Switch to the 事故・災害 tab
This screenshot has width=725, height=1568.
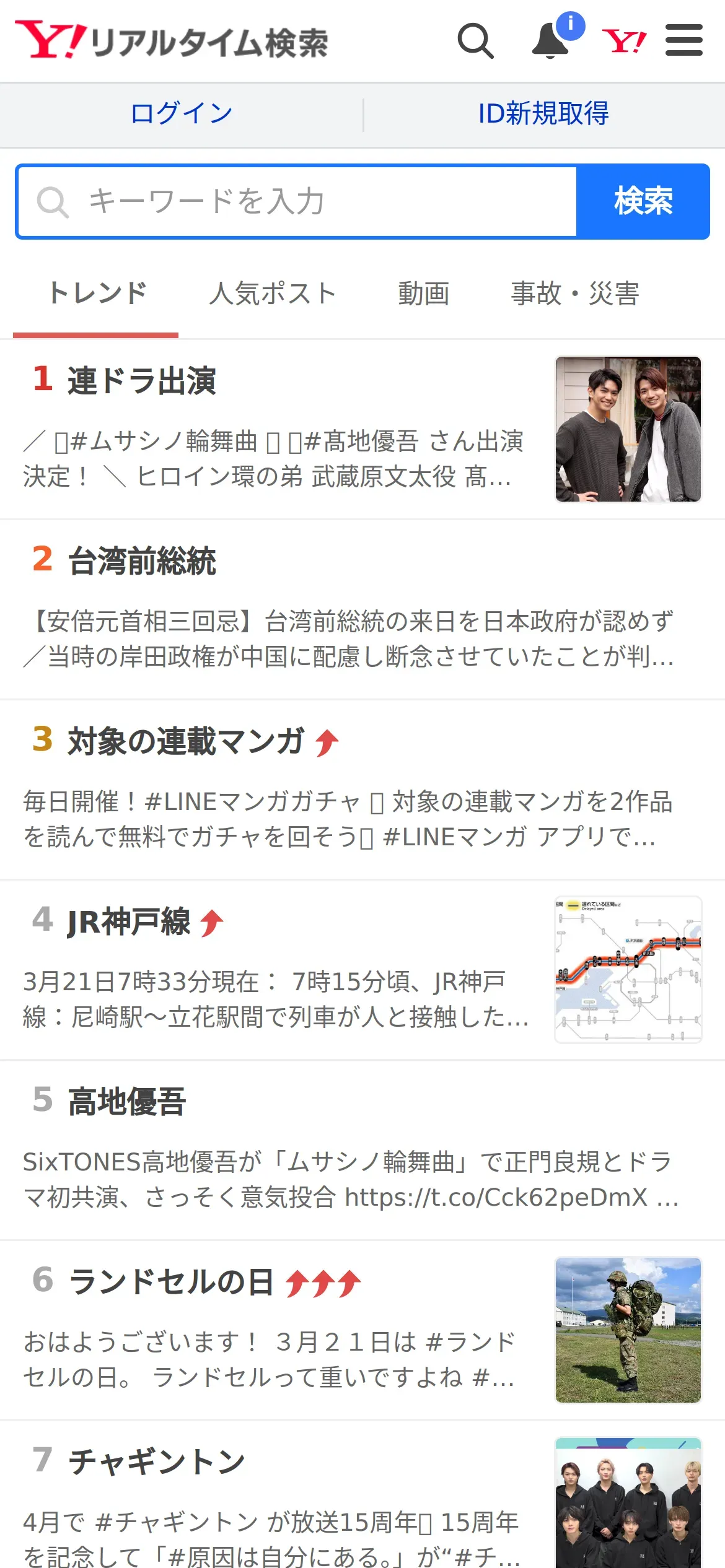click(x=574, y=294)
